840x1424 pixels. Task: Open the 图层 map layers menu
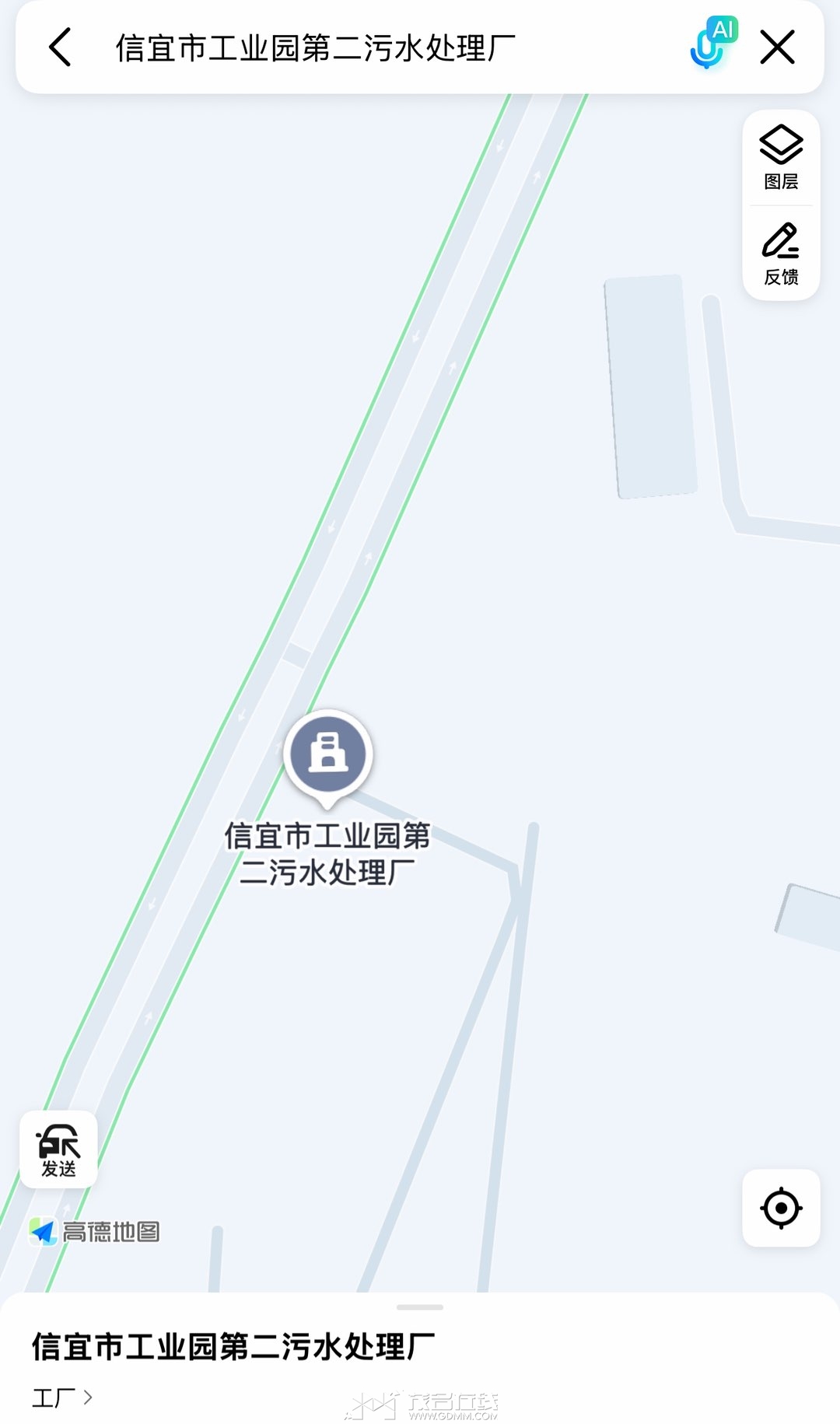point(781,158)
